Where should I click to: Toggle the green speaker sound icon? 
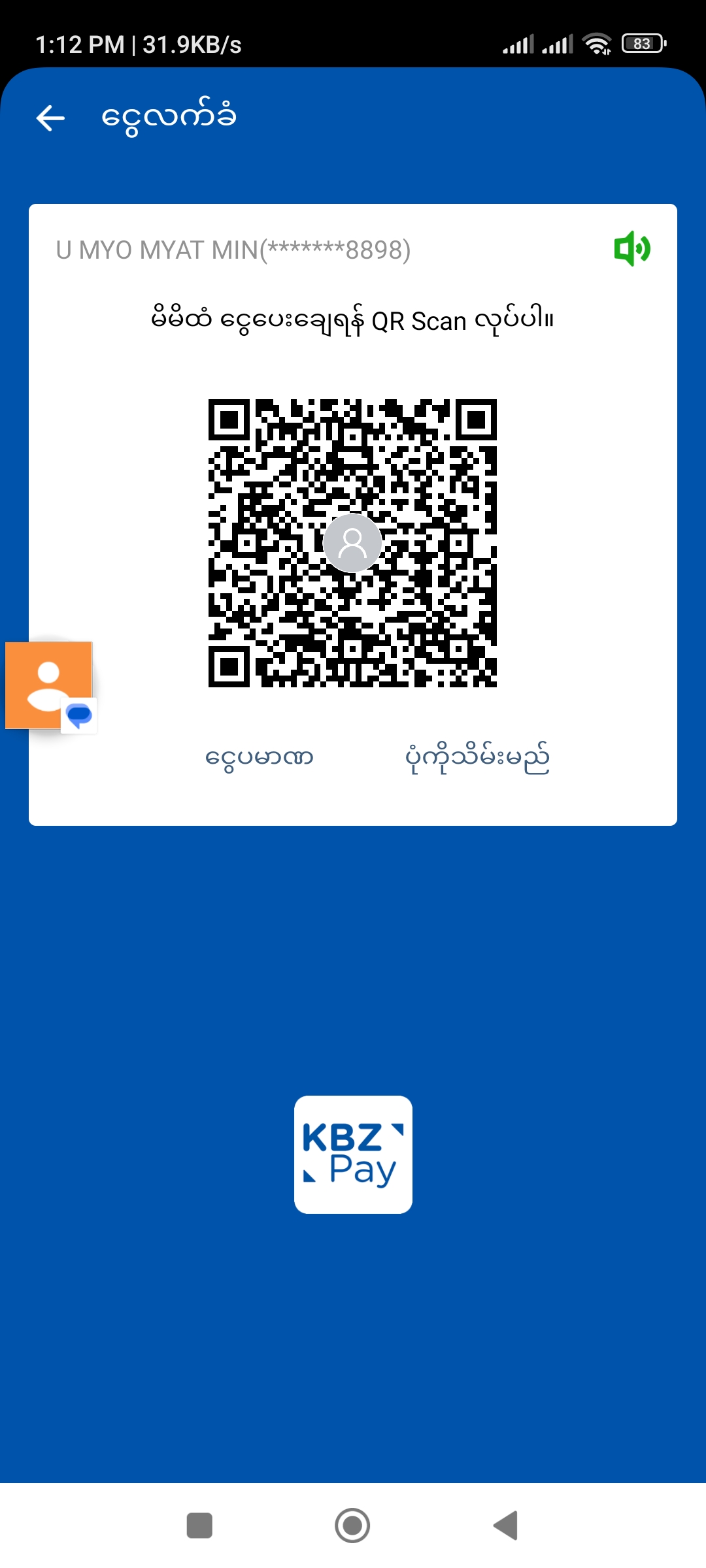631,249
